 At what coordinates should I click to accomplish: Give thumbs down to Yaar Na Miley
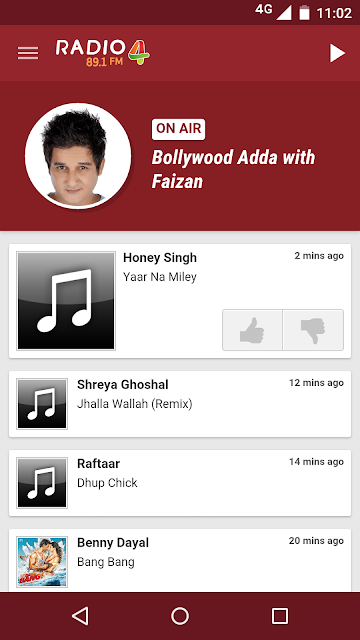pyautogui.click(x=313, y=330)
